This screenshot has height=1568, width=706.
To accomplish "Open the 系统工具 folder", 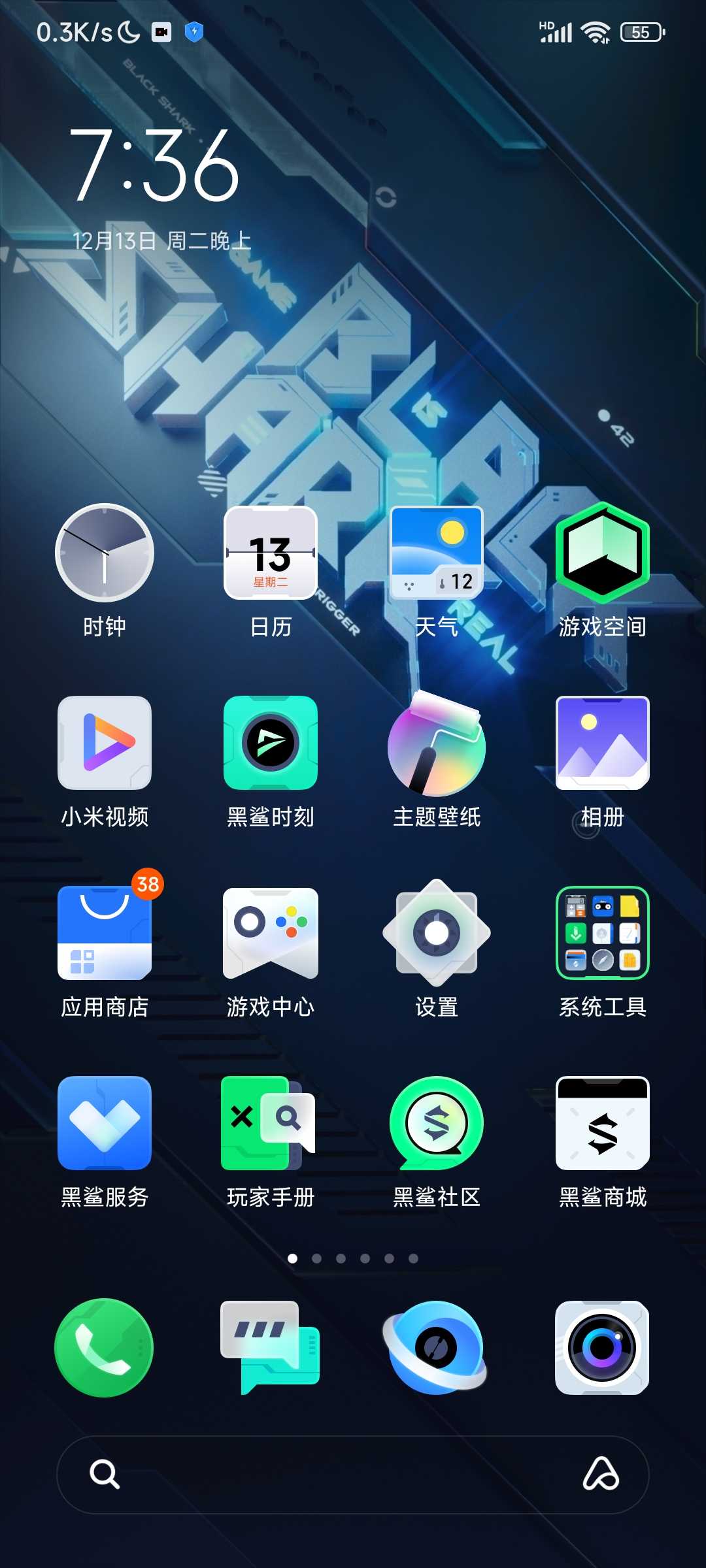I will point(603,933).
